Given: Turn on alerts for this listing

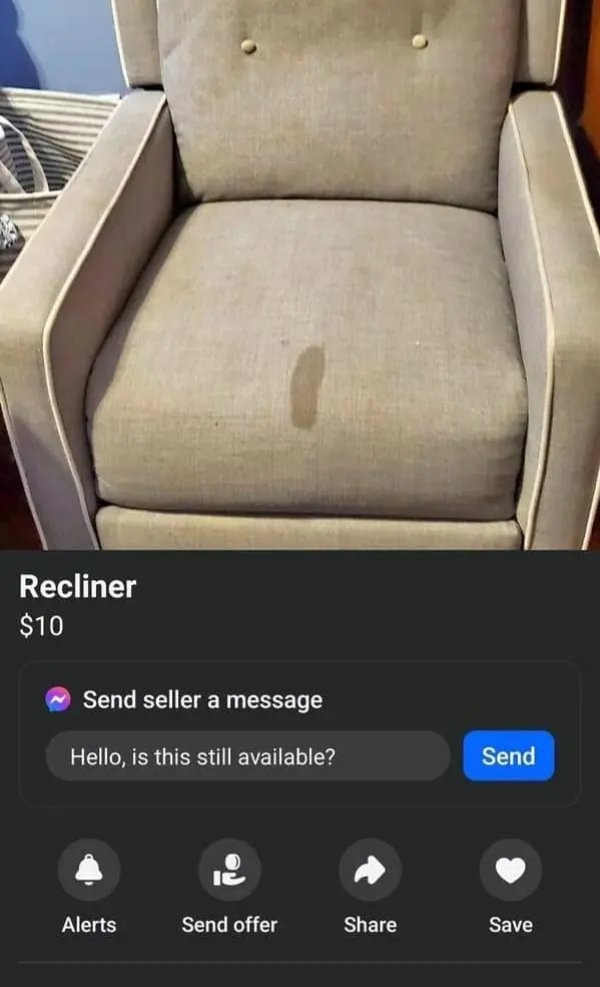Looking at the screenshot, I should coord(89,870).
